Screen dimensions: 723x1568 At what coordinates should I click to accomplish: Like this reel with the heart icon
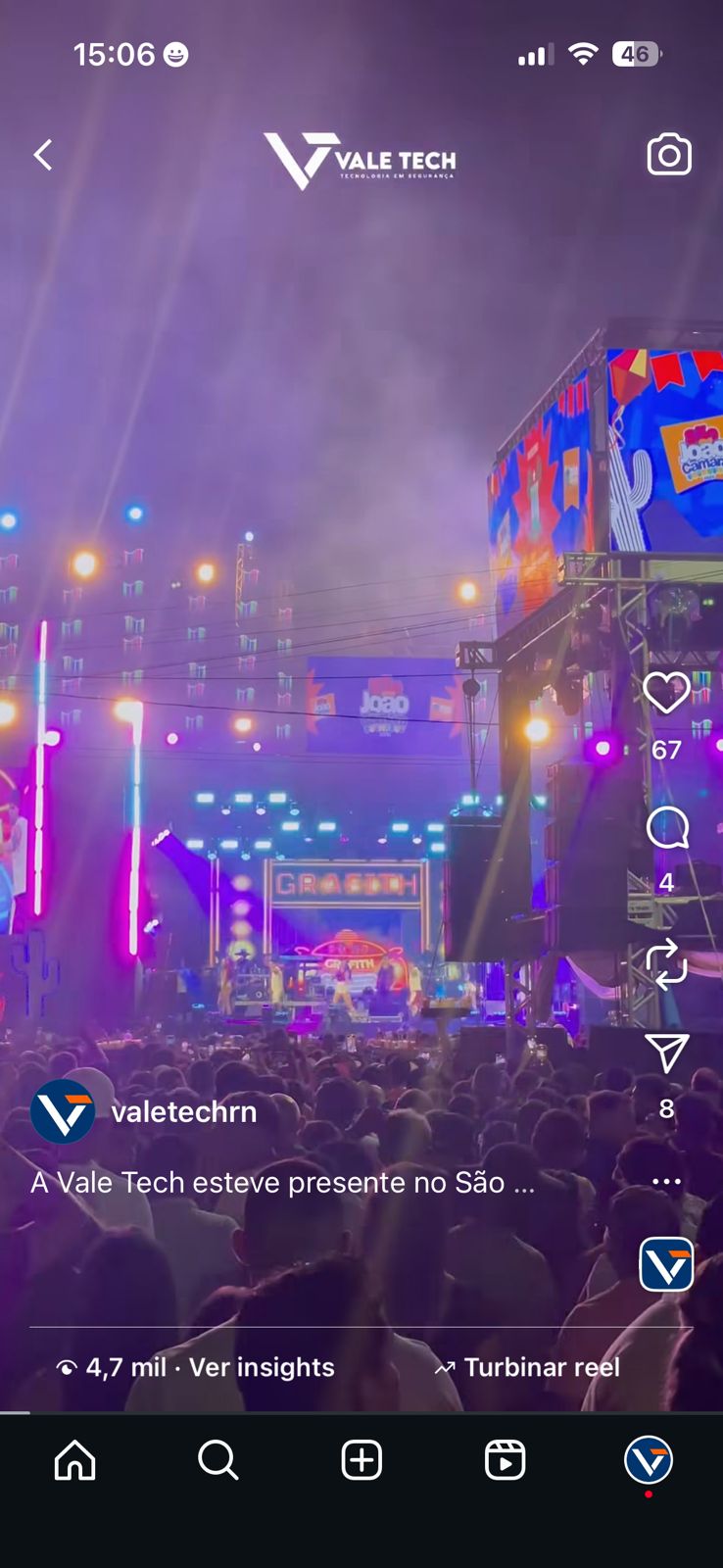tap(666, 694)
